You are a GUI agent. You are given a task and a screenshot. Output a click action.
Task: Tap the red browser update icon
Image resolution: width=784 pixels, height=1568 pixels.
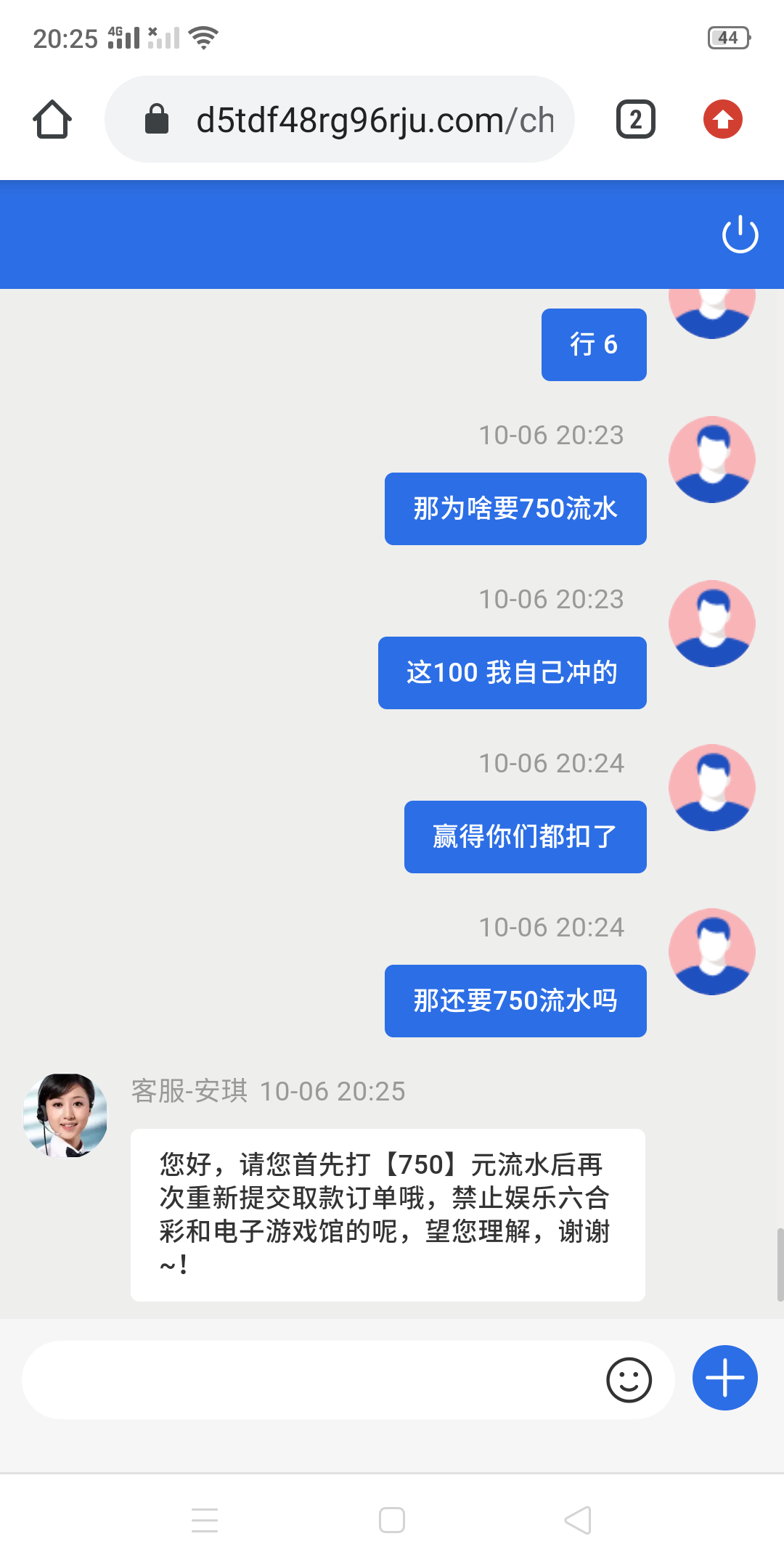click(x=722, y=120)
